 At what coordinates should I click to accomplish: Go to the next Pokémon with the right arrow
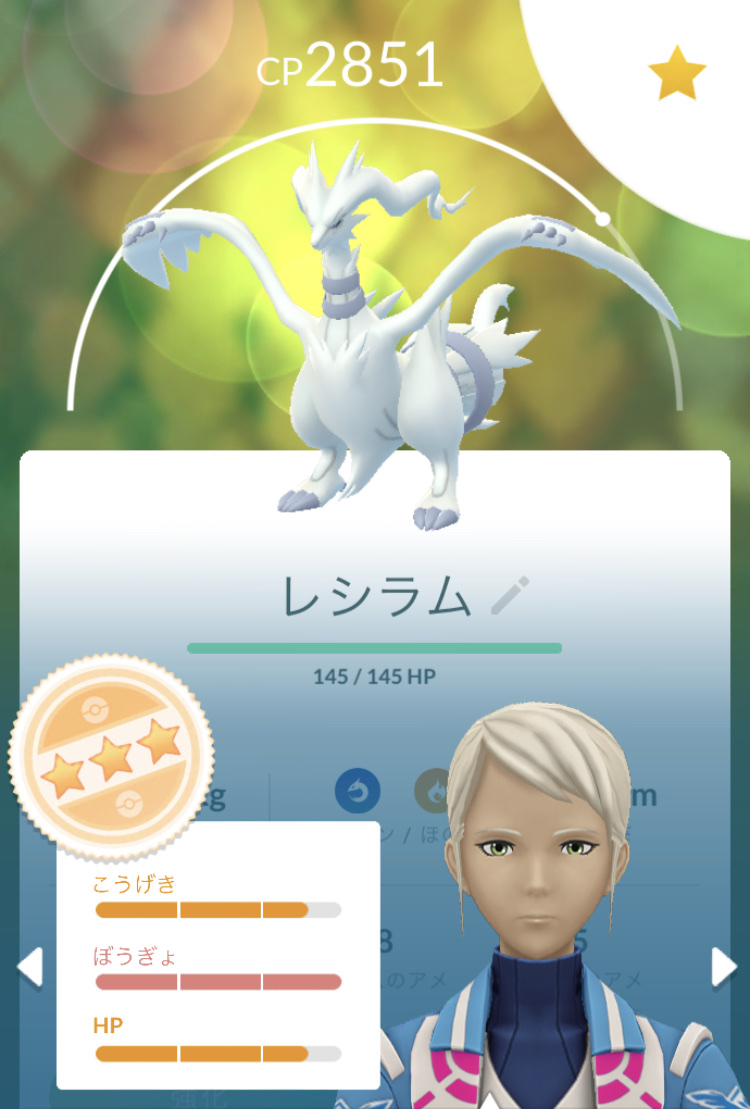722,967
